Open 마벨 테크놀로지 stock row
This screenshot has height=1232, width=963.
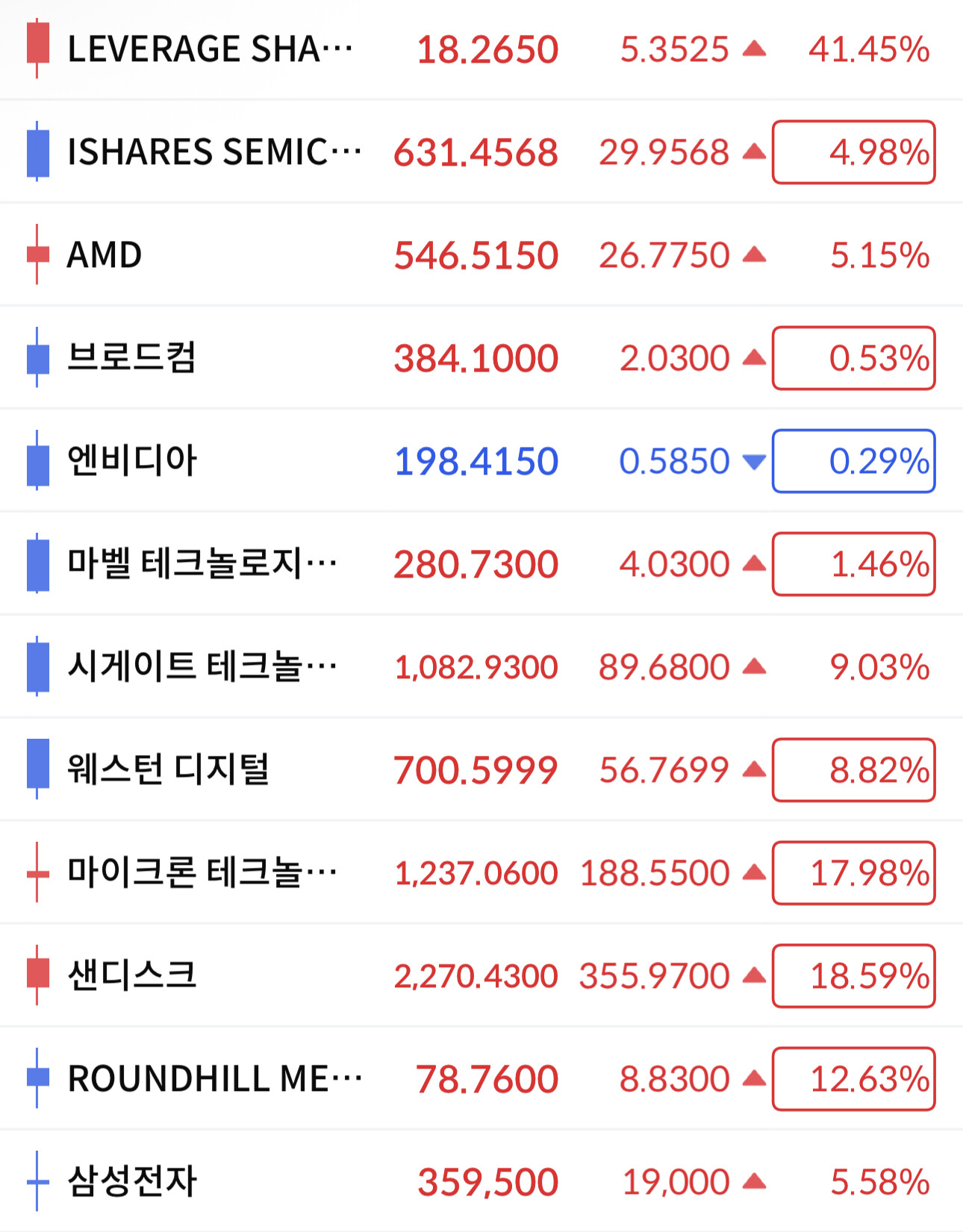pos(481,563)
